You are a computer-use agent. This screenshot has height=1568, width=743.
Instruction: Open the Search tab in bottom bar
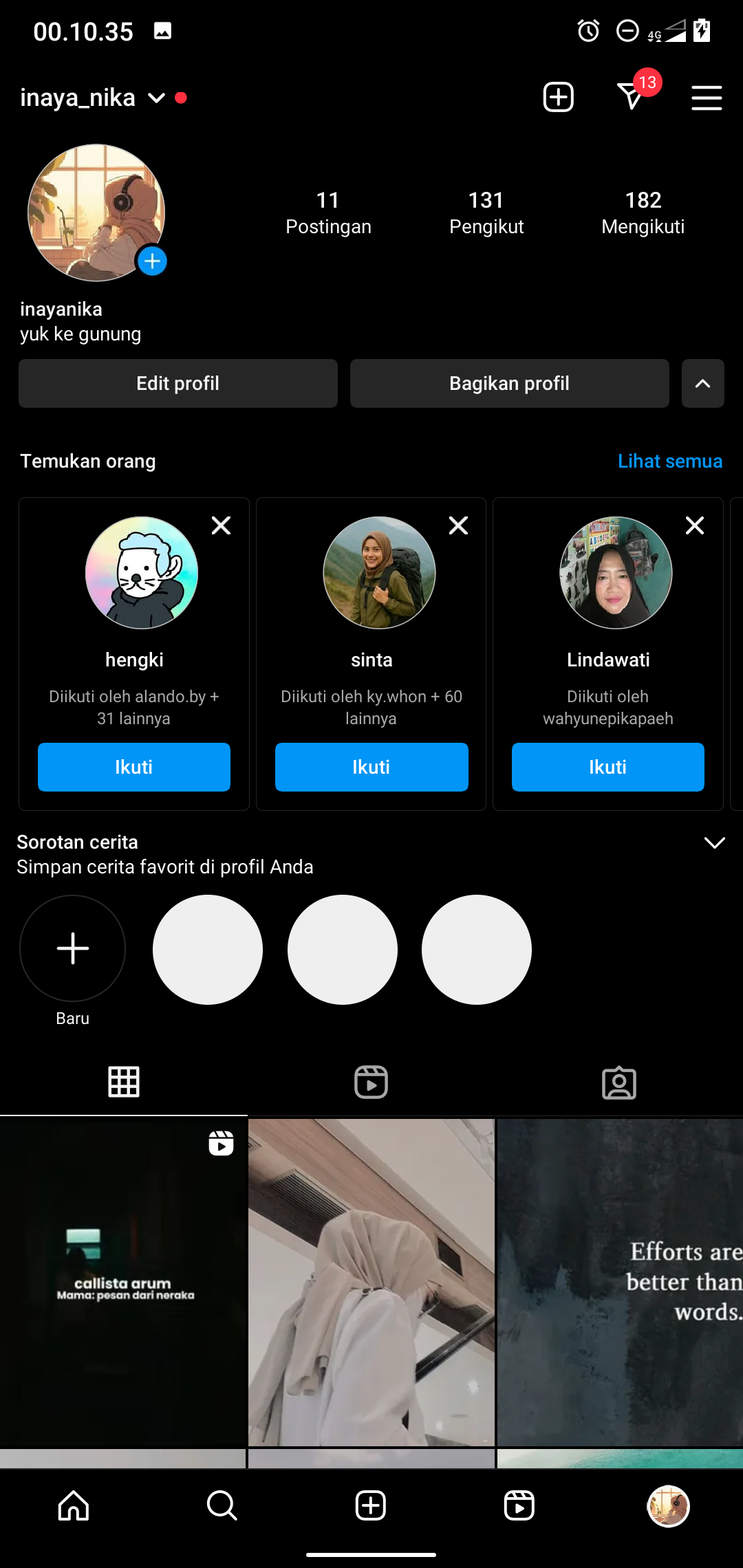[222, 1505]
